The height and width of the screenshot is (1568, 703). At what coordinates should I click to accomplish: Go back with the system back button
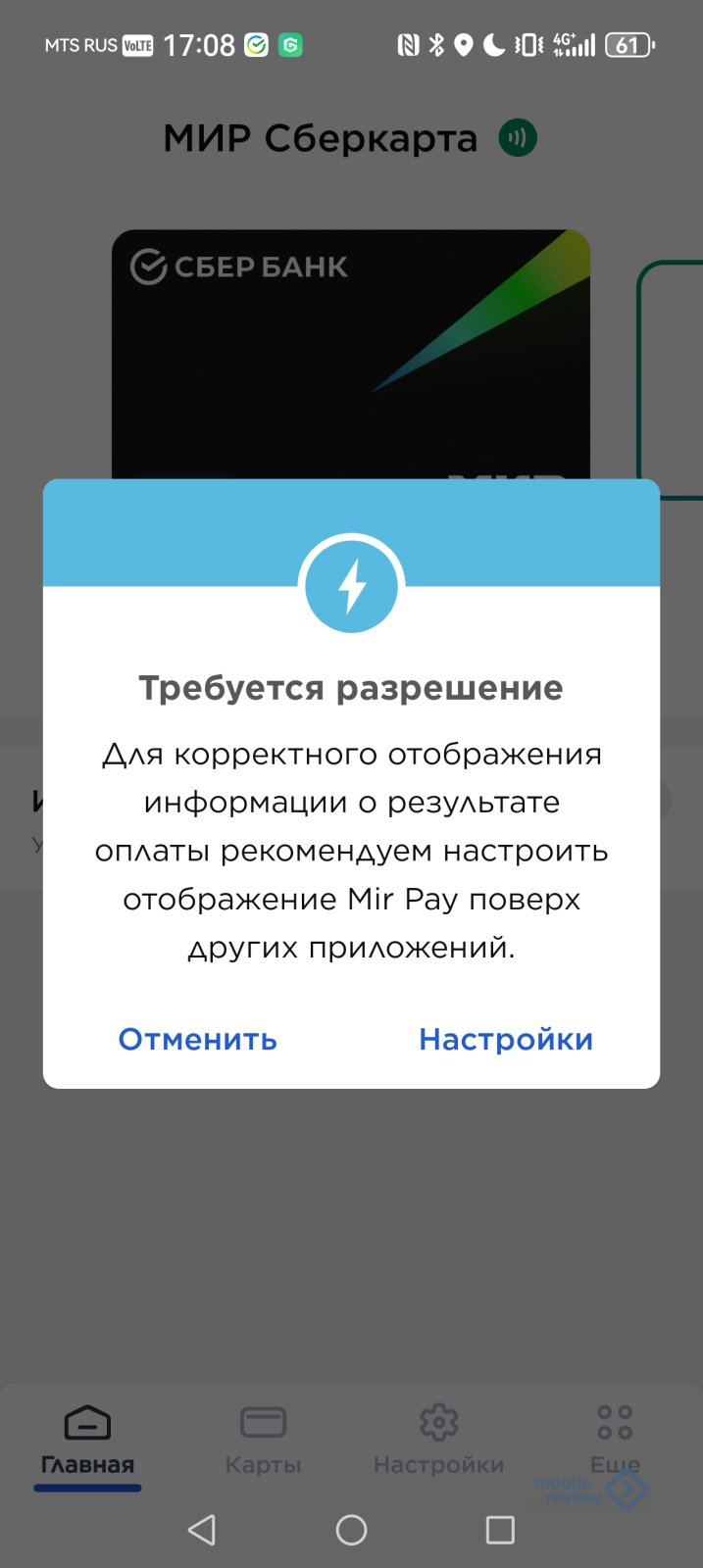click(202, 1530)
